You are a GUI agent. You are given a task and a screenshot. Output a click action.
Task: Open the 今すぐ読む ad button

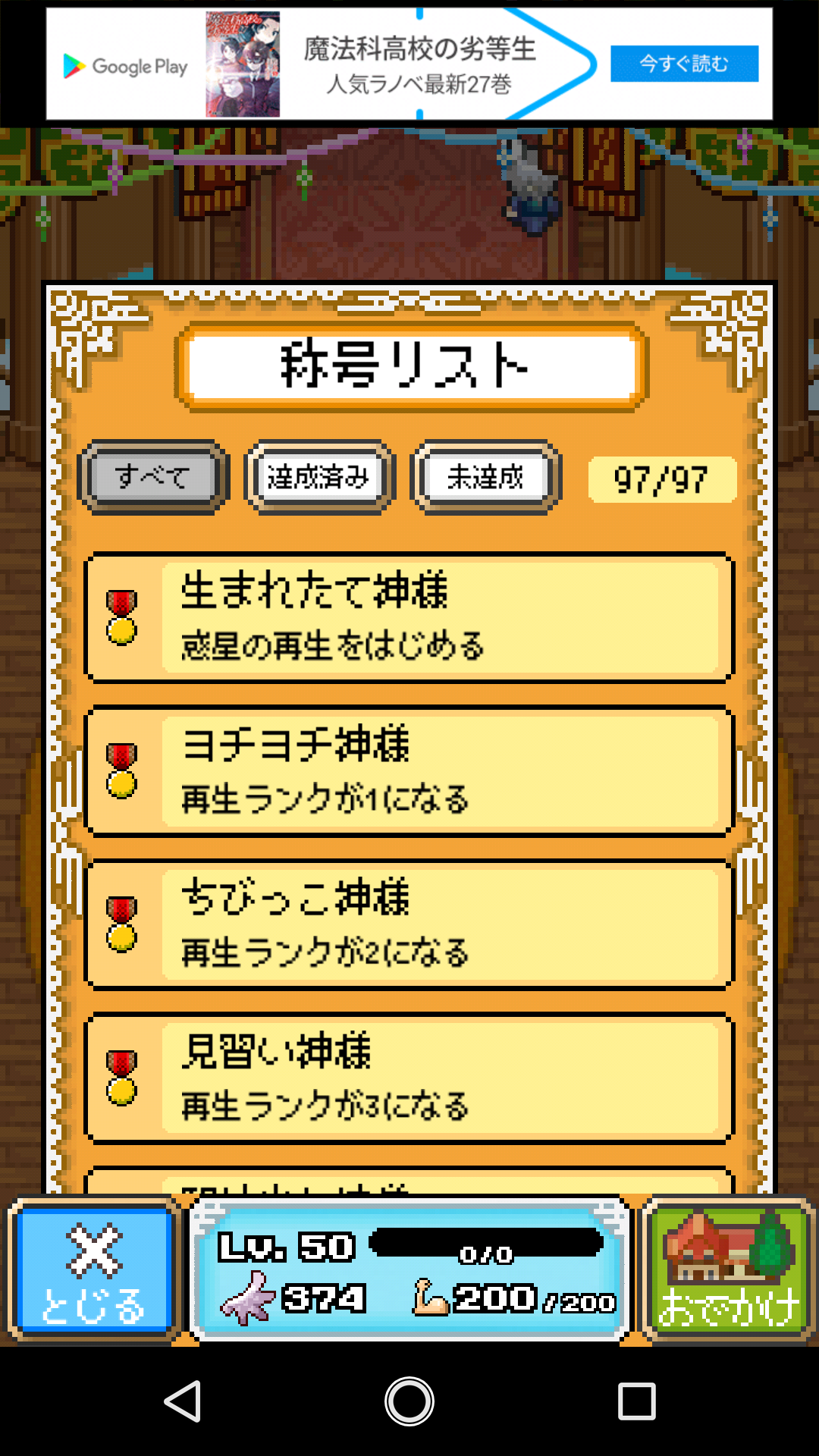tap(684, 64)
